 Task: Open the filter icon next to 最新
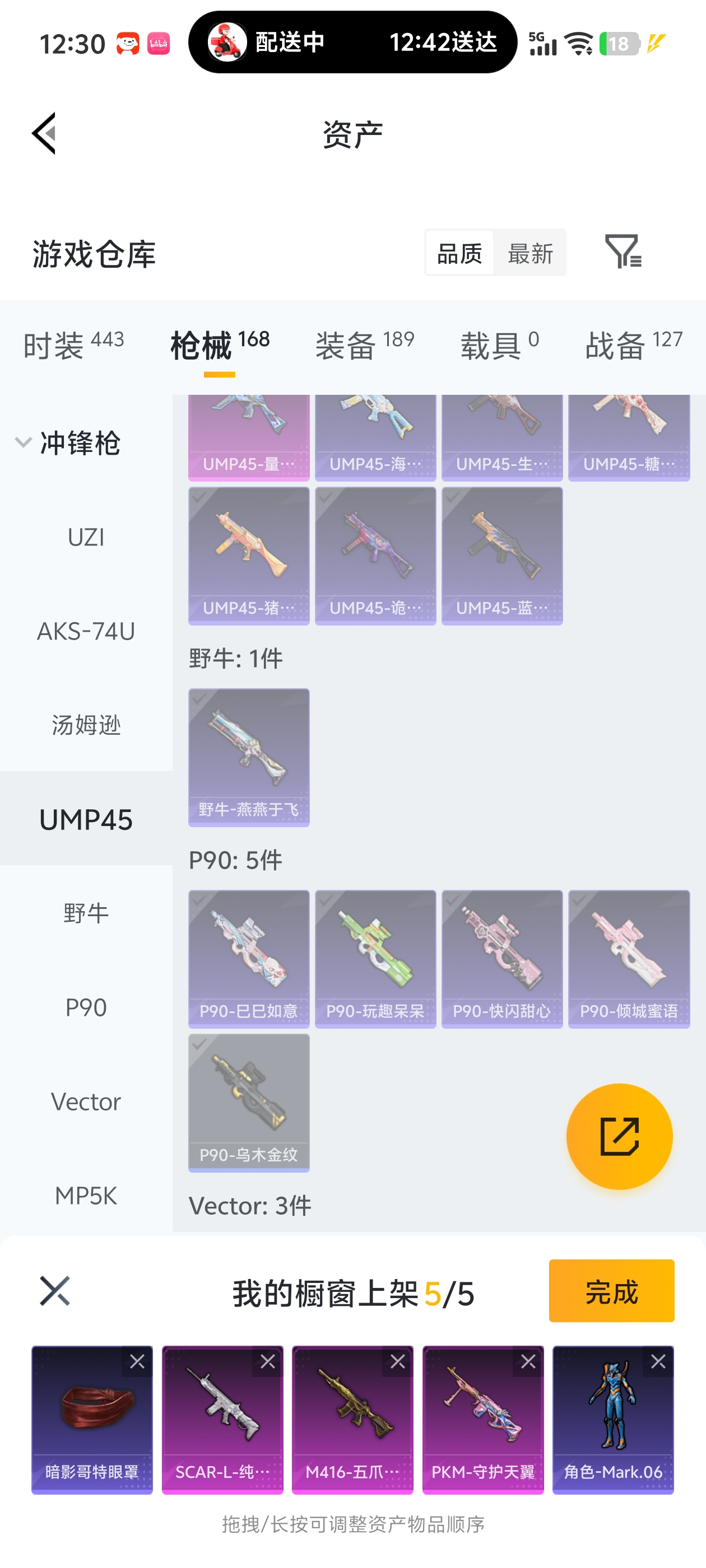623,251
